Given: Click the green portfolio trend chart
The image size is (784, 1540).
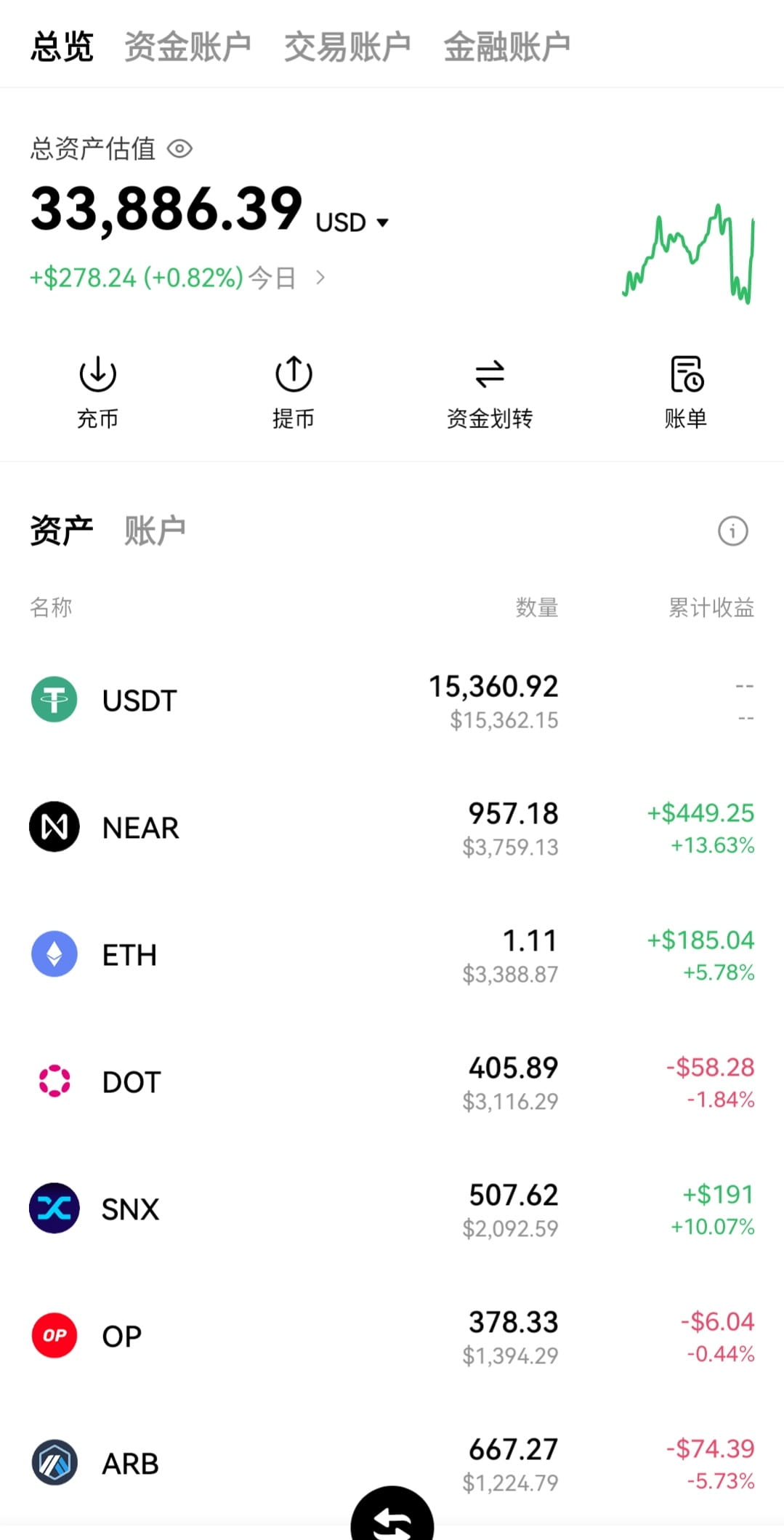Looking at the screenshot, I should point(687,254).
